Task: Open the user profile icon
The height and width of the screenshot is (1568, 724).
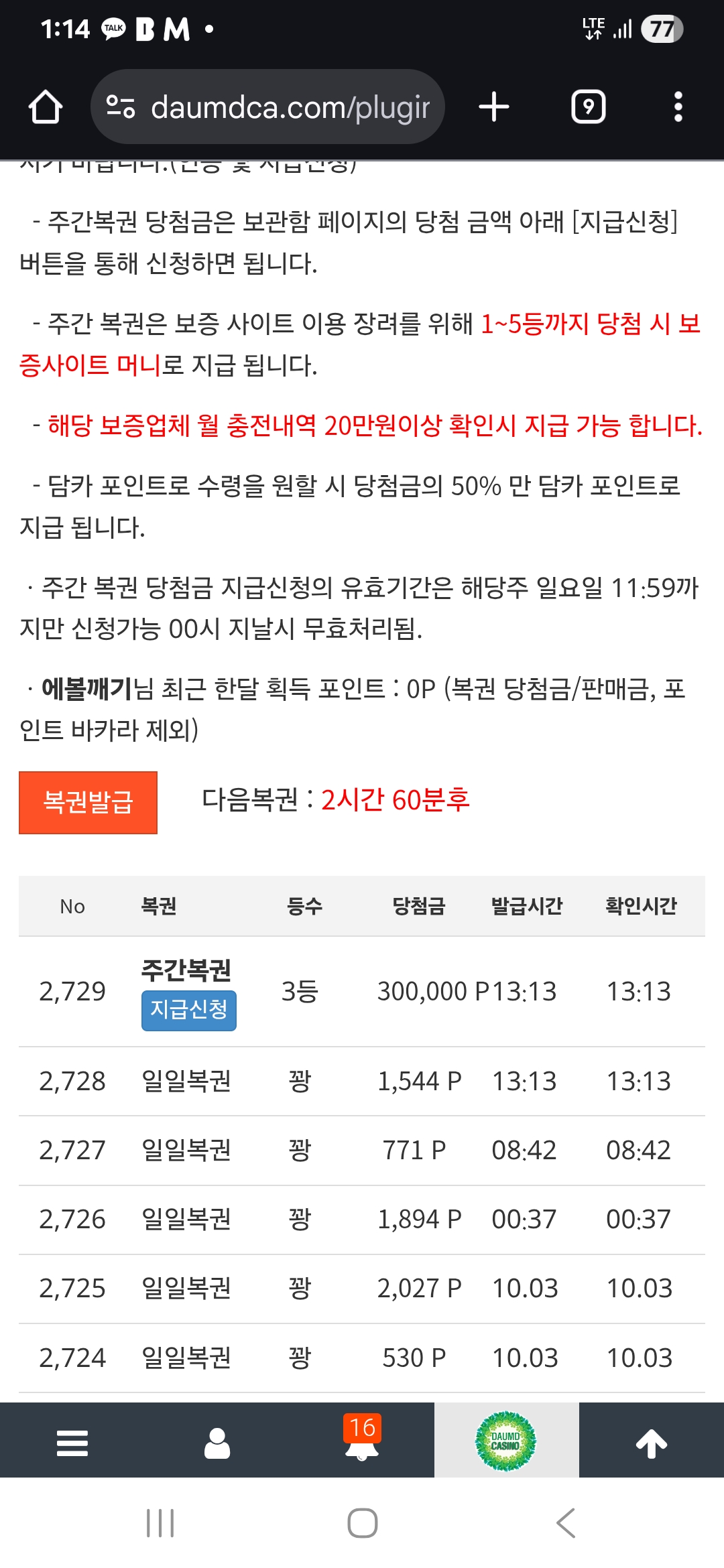Action: coord(217,1443)
